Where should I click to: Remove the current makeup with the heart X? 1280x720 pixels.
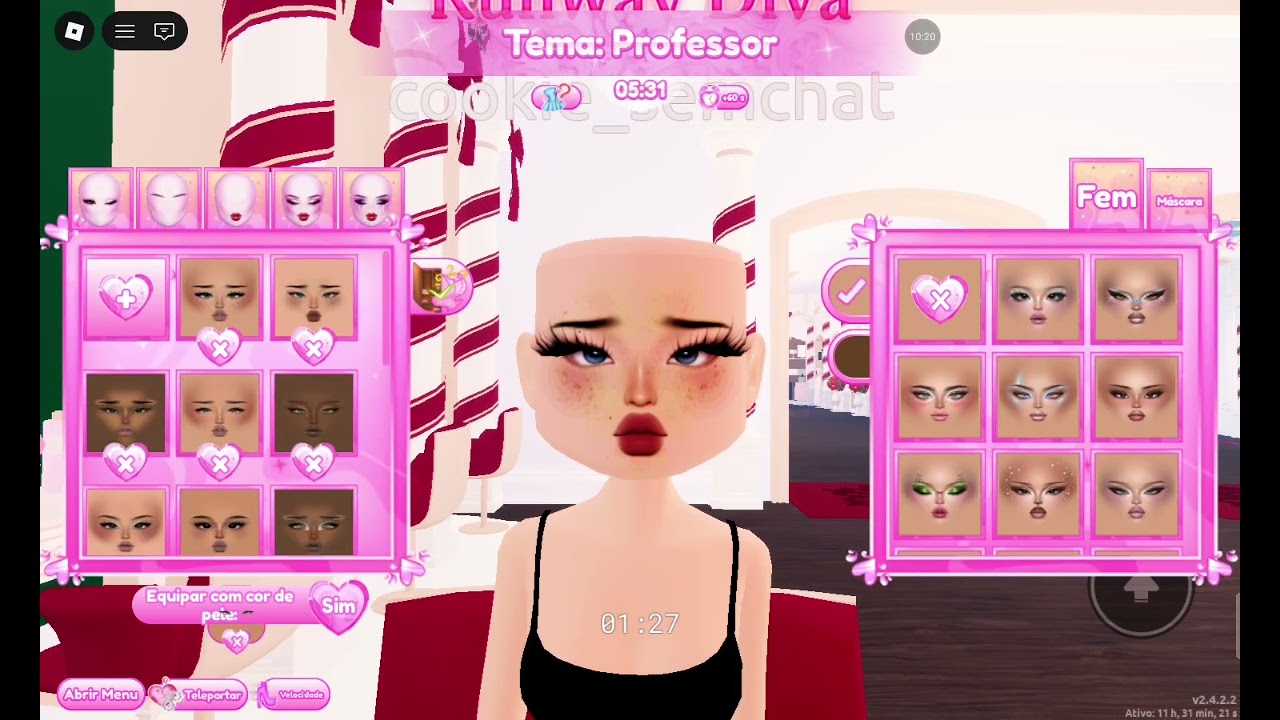coord(939,298)
